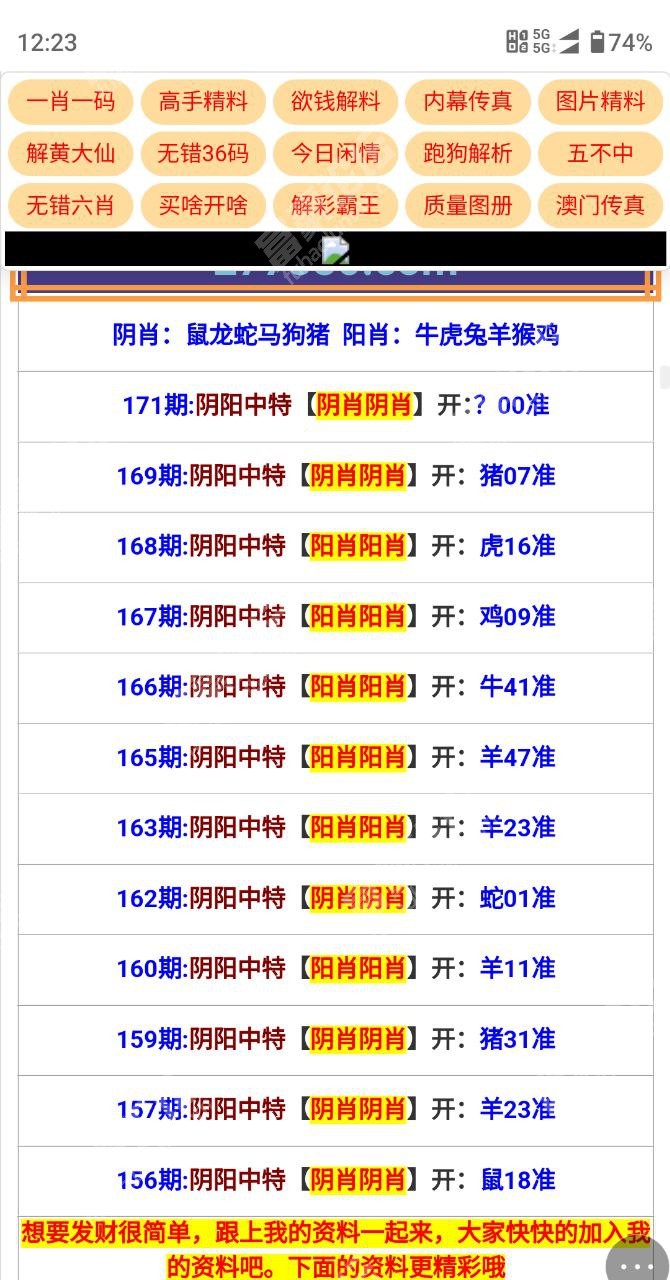The width and height of the screenshot is (670, 1280).
Task: Open 欲钱解料 section
Action: (336, 101)
